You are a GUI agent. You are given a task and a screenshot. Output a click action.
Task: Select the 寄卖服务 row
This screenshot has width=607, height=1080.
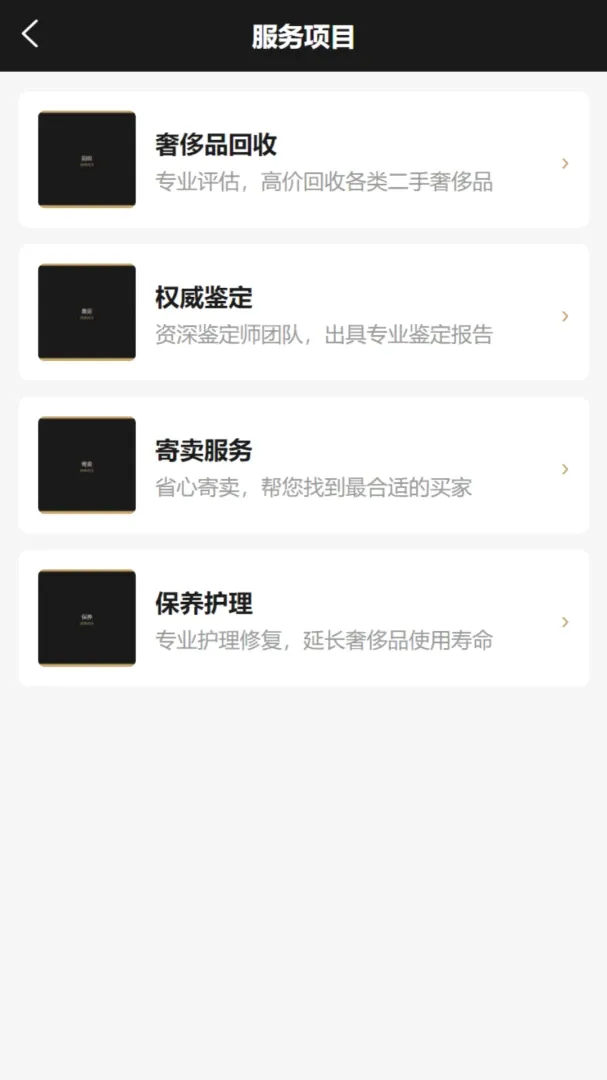click(x=304, y=466)
